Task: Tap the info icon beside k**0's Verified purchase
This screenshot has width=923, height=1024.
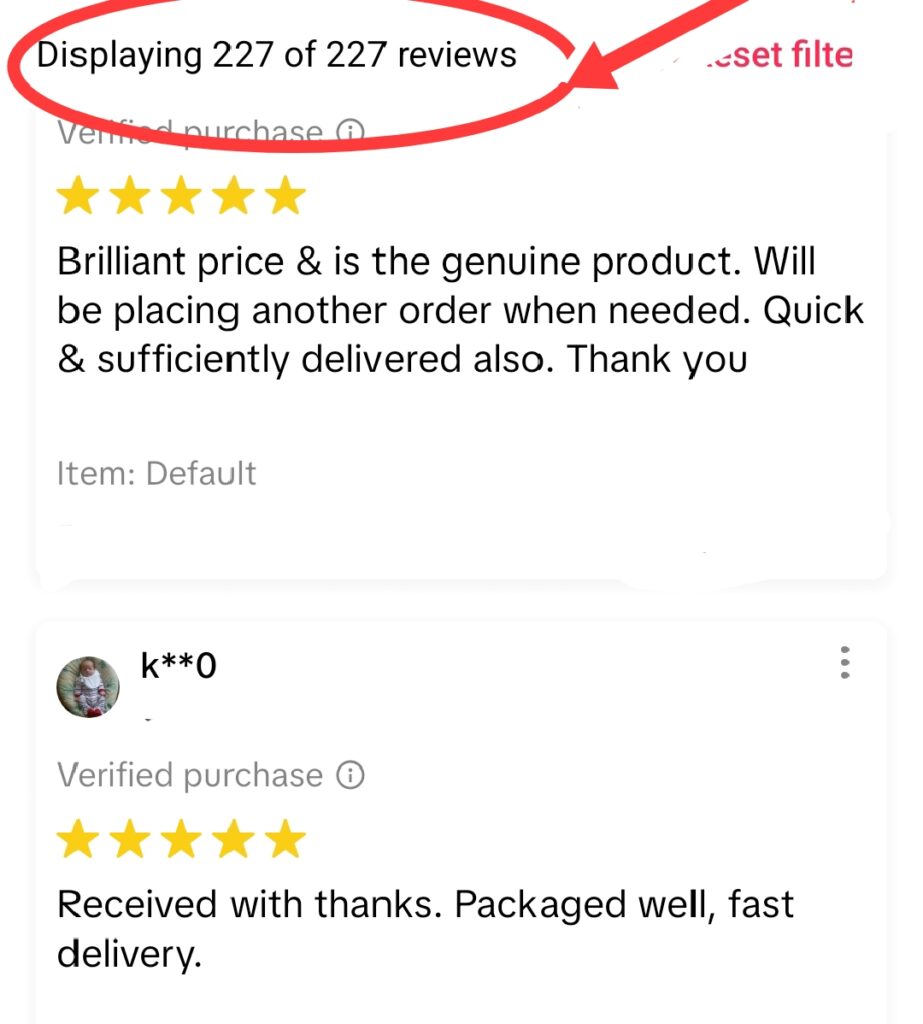Action: pyautogui.click(x=351, y=775)
